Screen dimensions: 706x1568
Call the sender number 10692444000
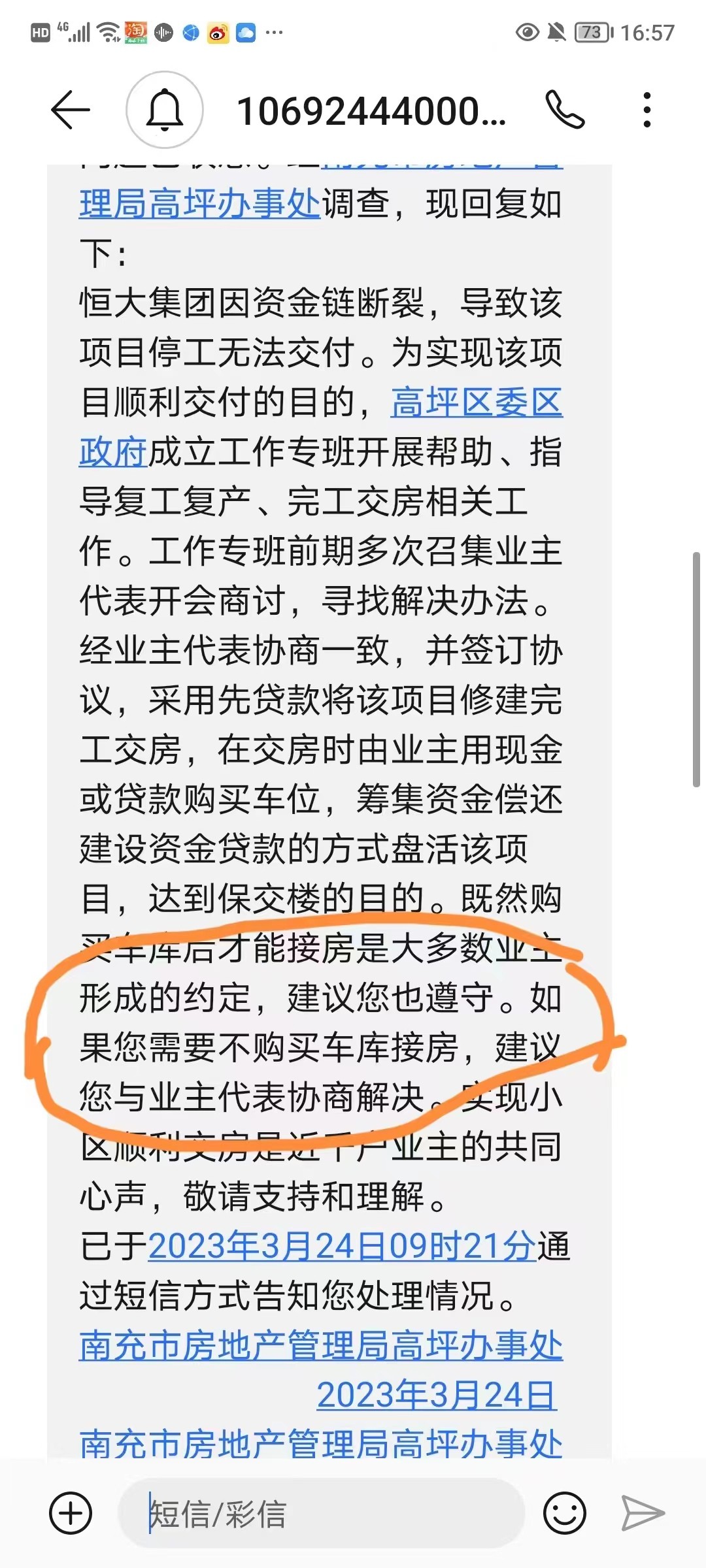(565, 110)
